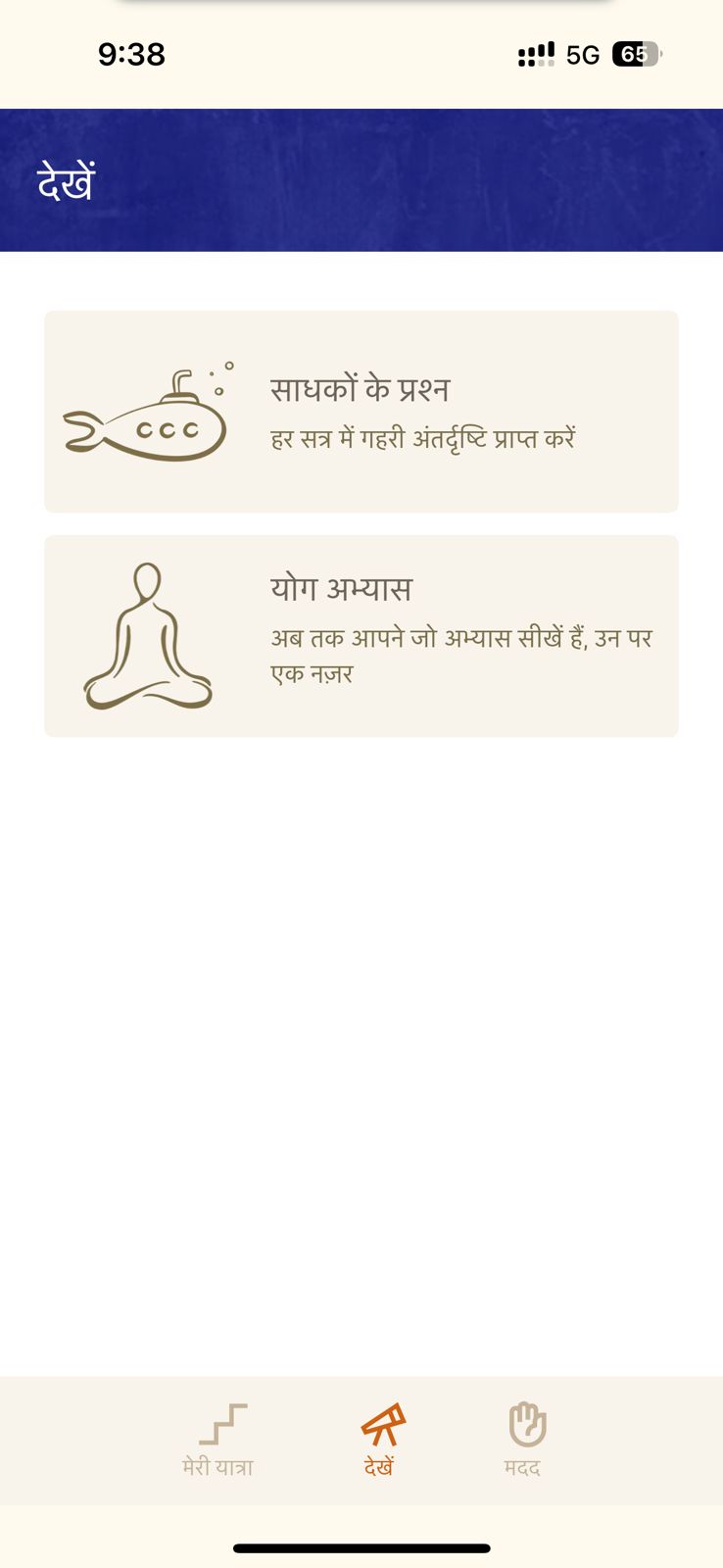Switch to the मेरी यात्रा tab
The height and width of the screenshot is (1568, 723).
[218, 1439]
